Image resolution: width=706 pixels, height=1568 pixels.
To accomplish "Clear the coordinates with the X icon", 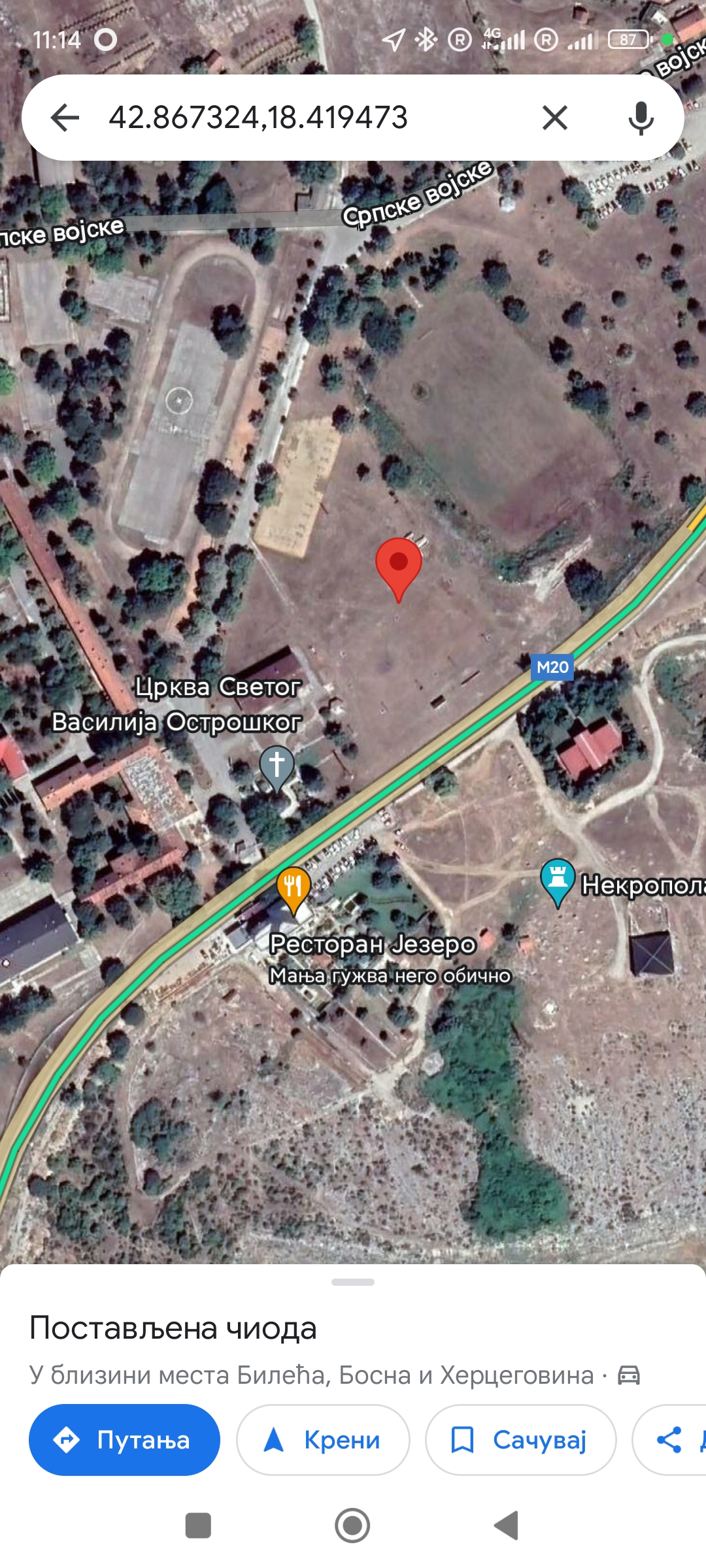I will [x=554, y=118].
